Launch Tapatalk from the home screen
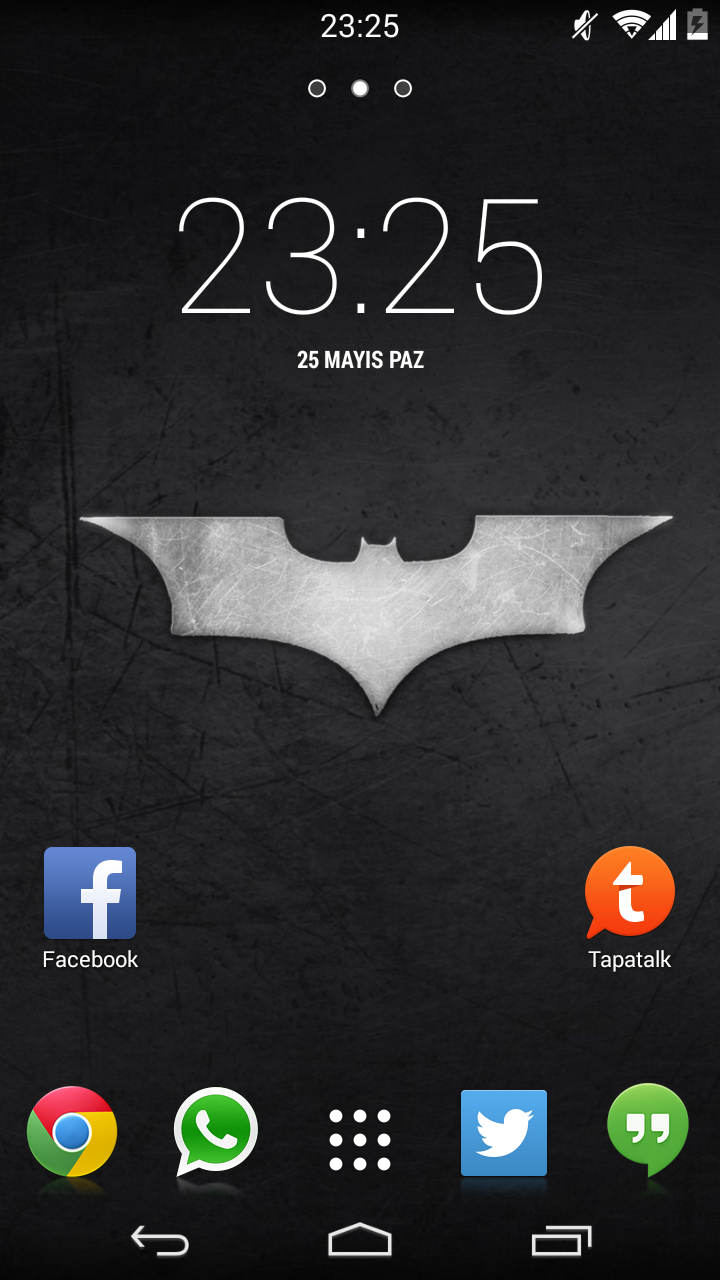 coord(629,894)
